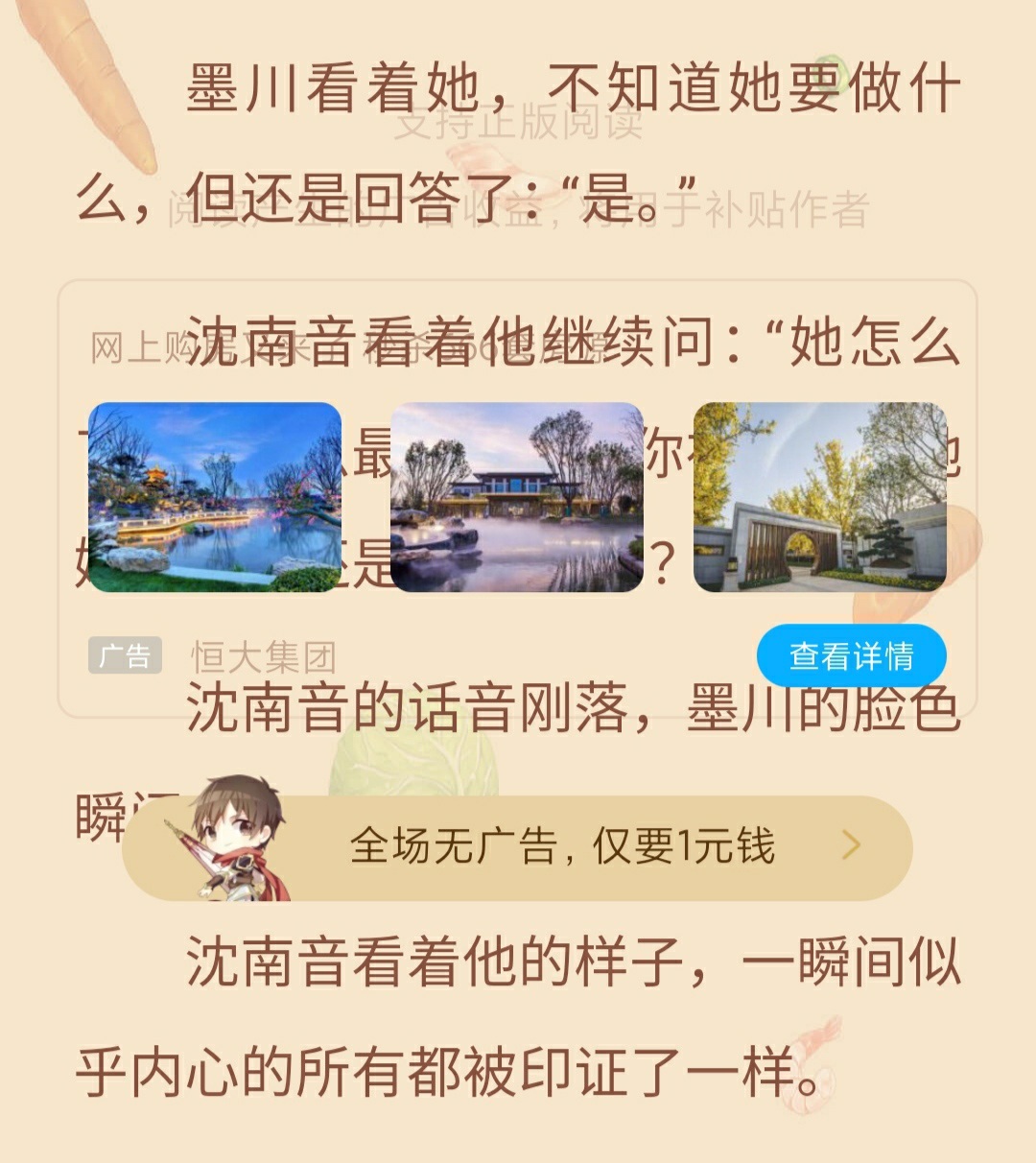Open the round gate ad image
Viewport: 1036px width, 1163px height.
click(819, 496)
